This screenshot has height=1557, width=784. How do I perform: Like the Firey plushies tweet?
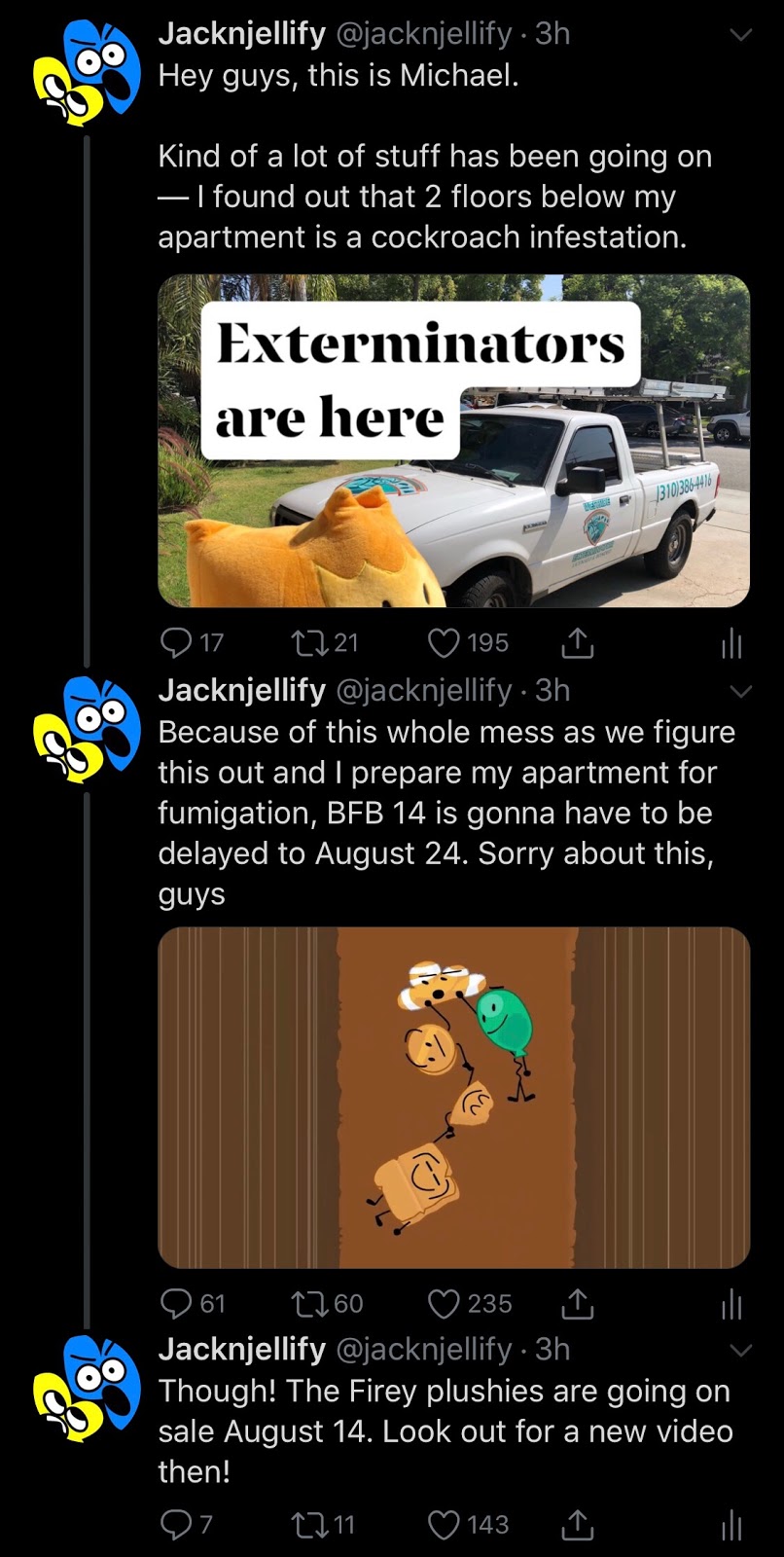444,1524
